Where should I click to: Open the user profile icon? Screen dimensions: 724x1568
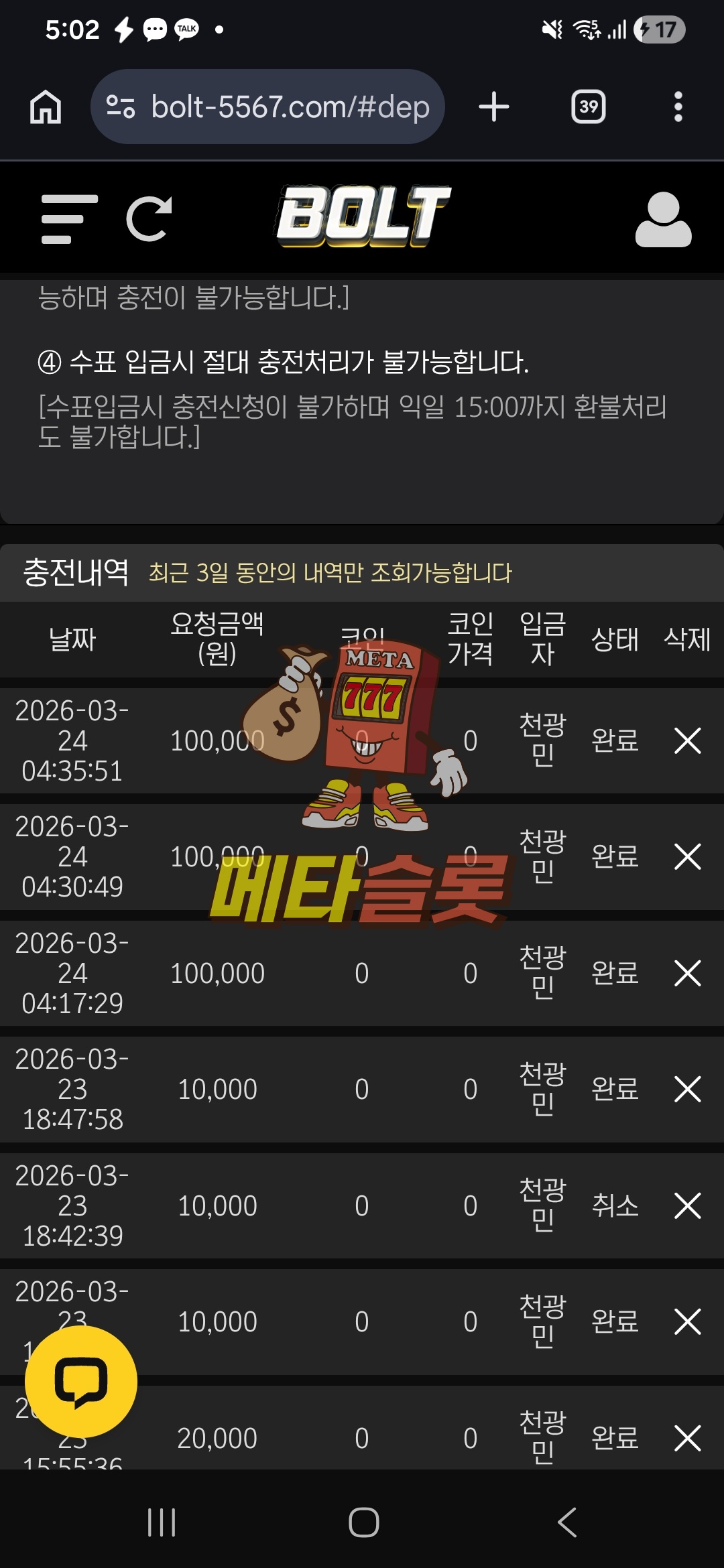tap(663, 219)
